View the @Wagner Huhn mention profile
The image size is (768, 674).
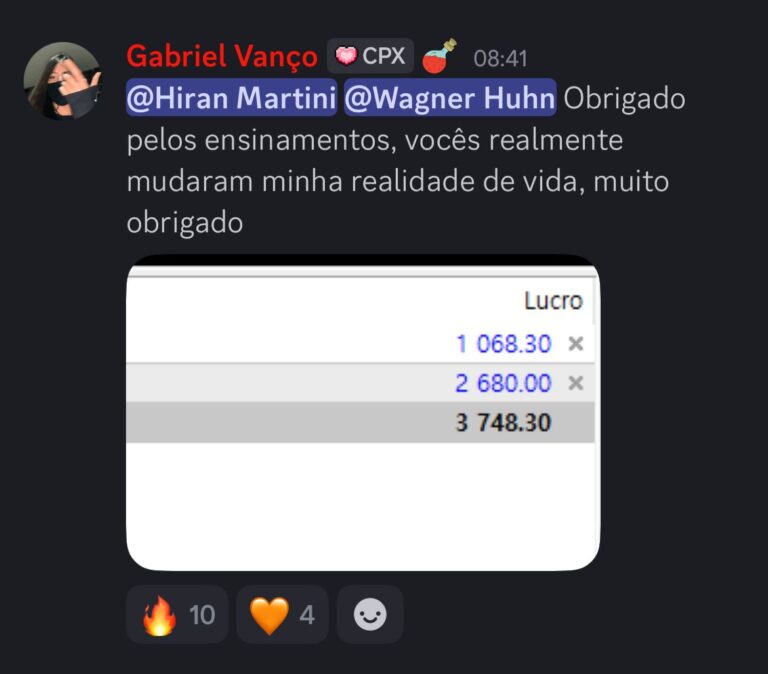coord(449,99)
